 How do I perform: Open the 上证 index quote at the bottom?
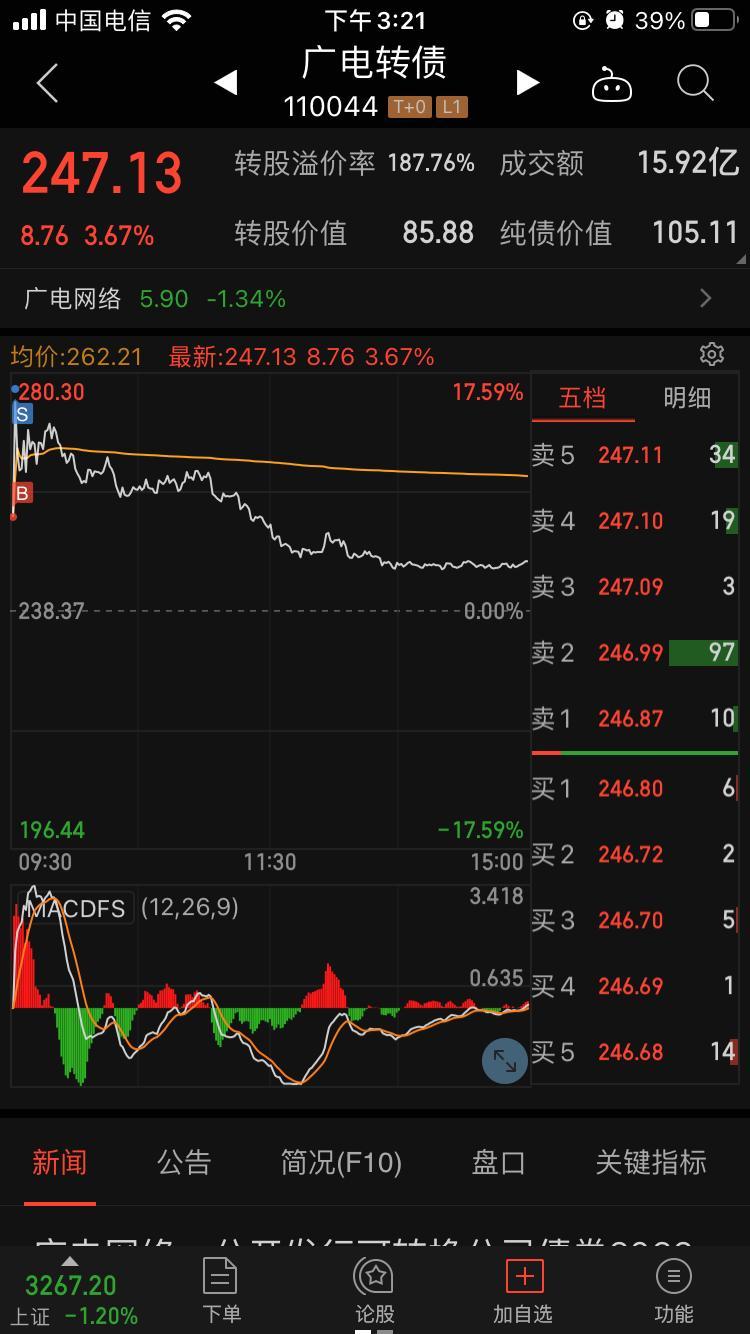(70, 1298)
